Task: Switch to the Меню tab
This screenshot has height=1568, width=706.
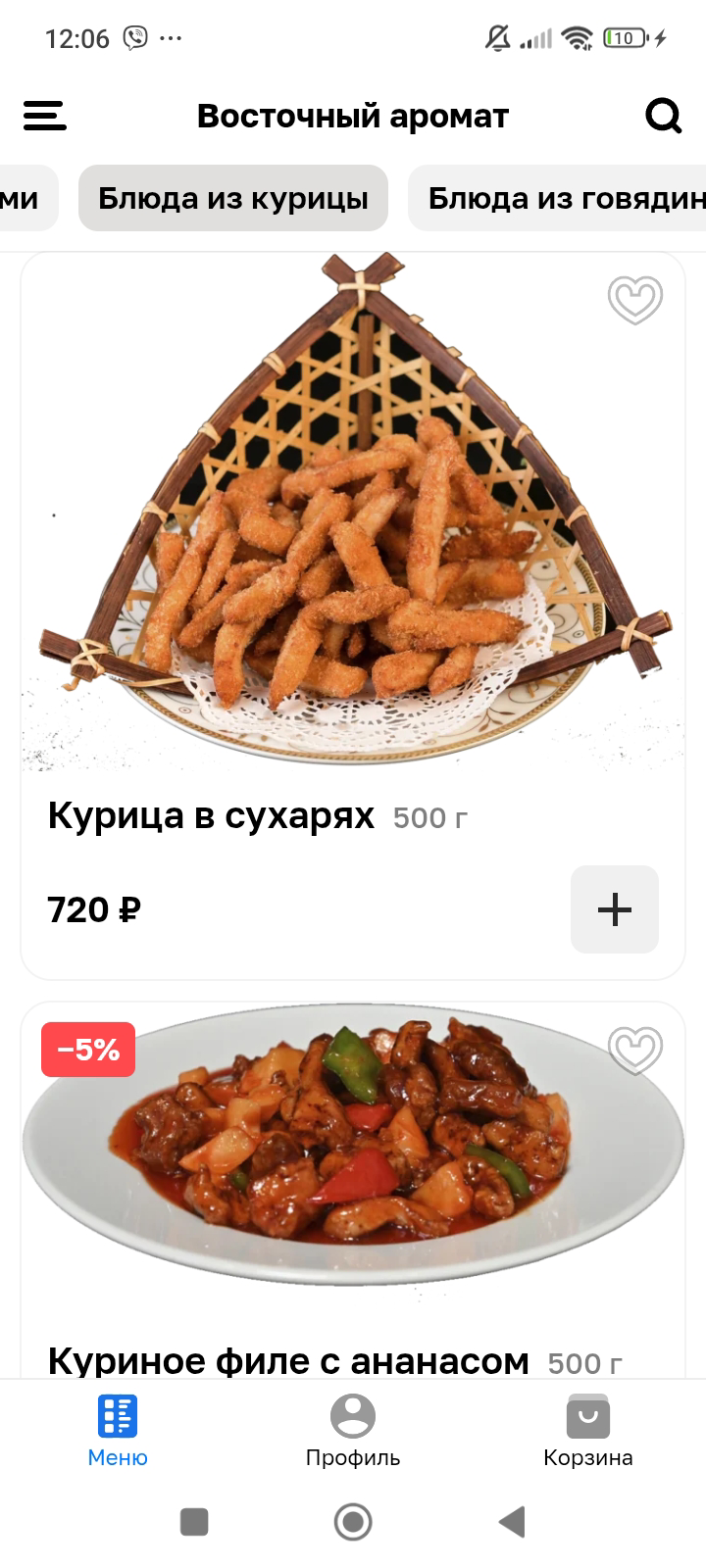Action: 118,1431
